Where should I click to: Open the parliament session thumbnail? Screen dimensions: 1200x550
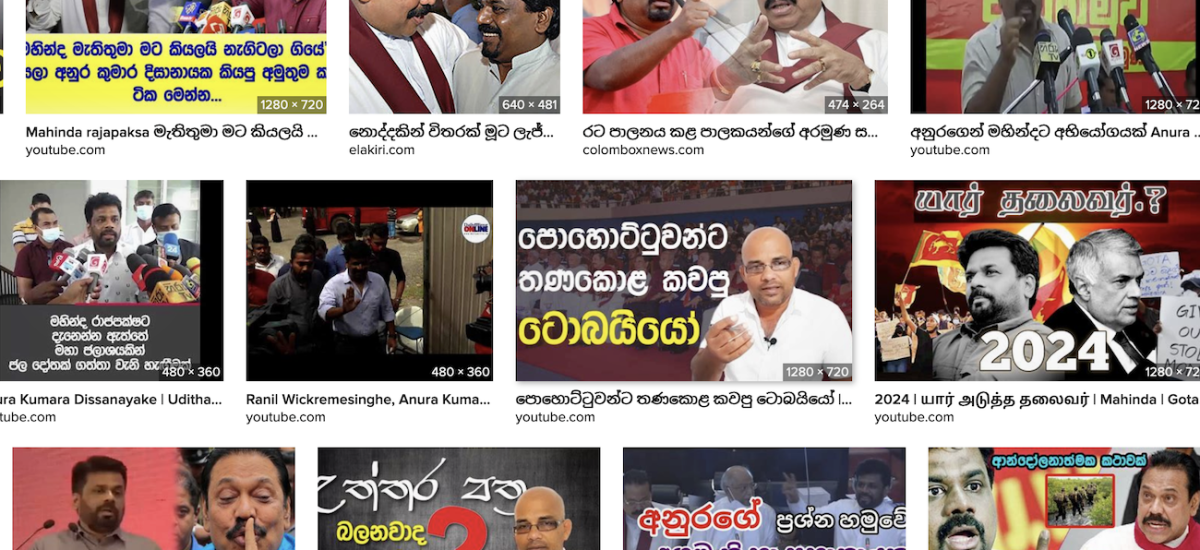(x=763, y=498)
